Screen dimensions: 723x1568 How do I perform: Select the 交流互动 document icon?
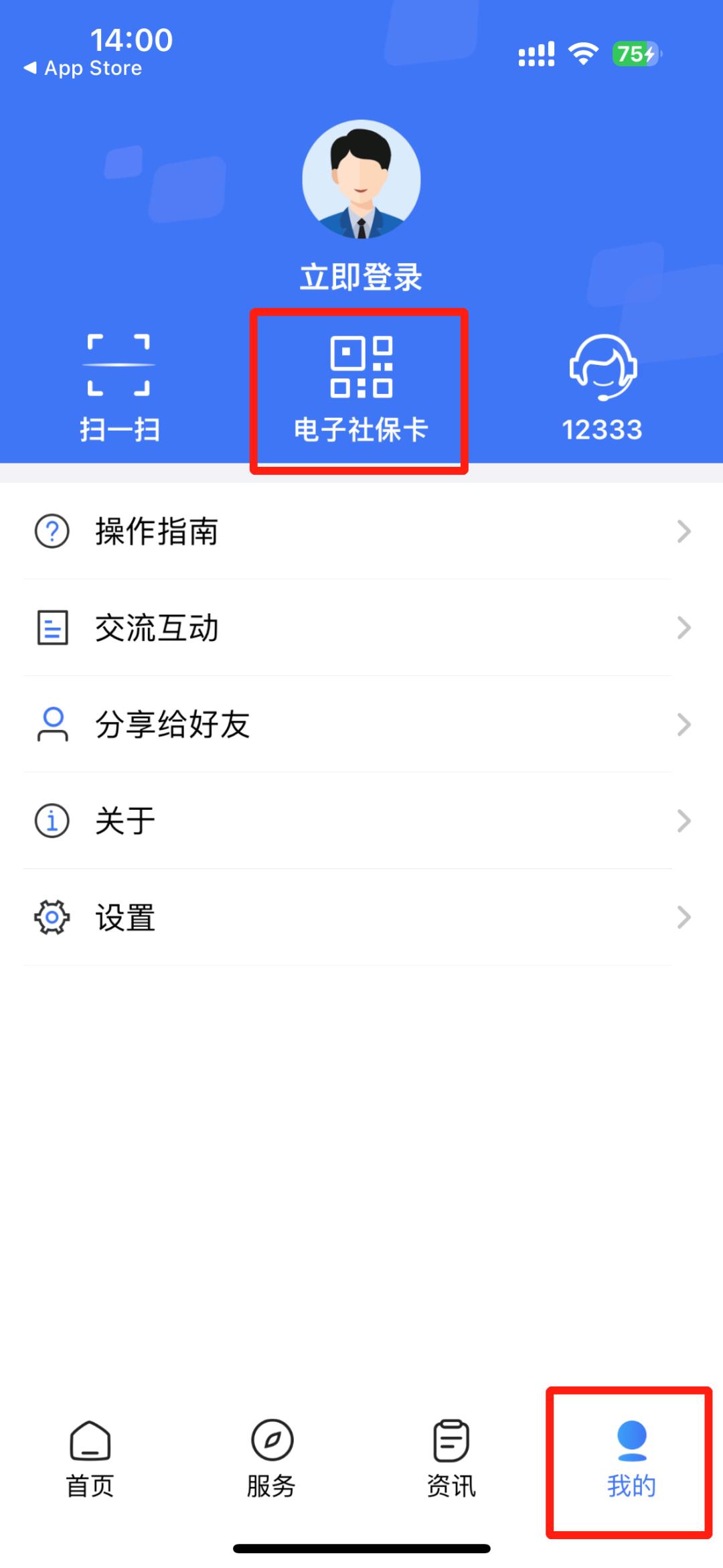[51, 628]
